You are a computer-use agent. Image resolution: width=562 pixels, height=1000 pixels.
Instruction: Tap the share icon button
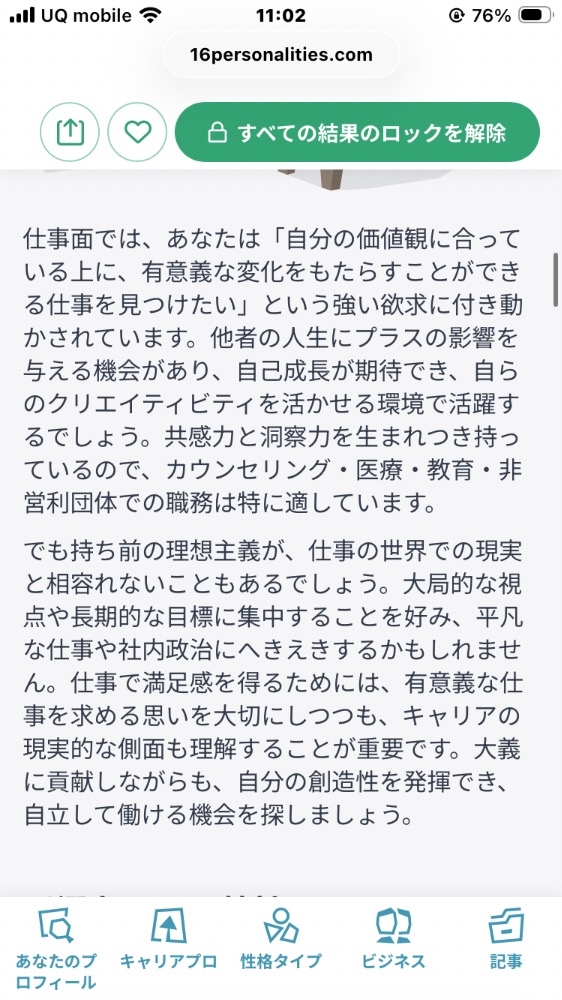pyautogui.click(x=70, y=132)
